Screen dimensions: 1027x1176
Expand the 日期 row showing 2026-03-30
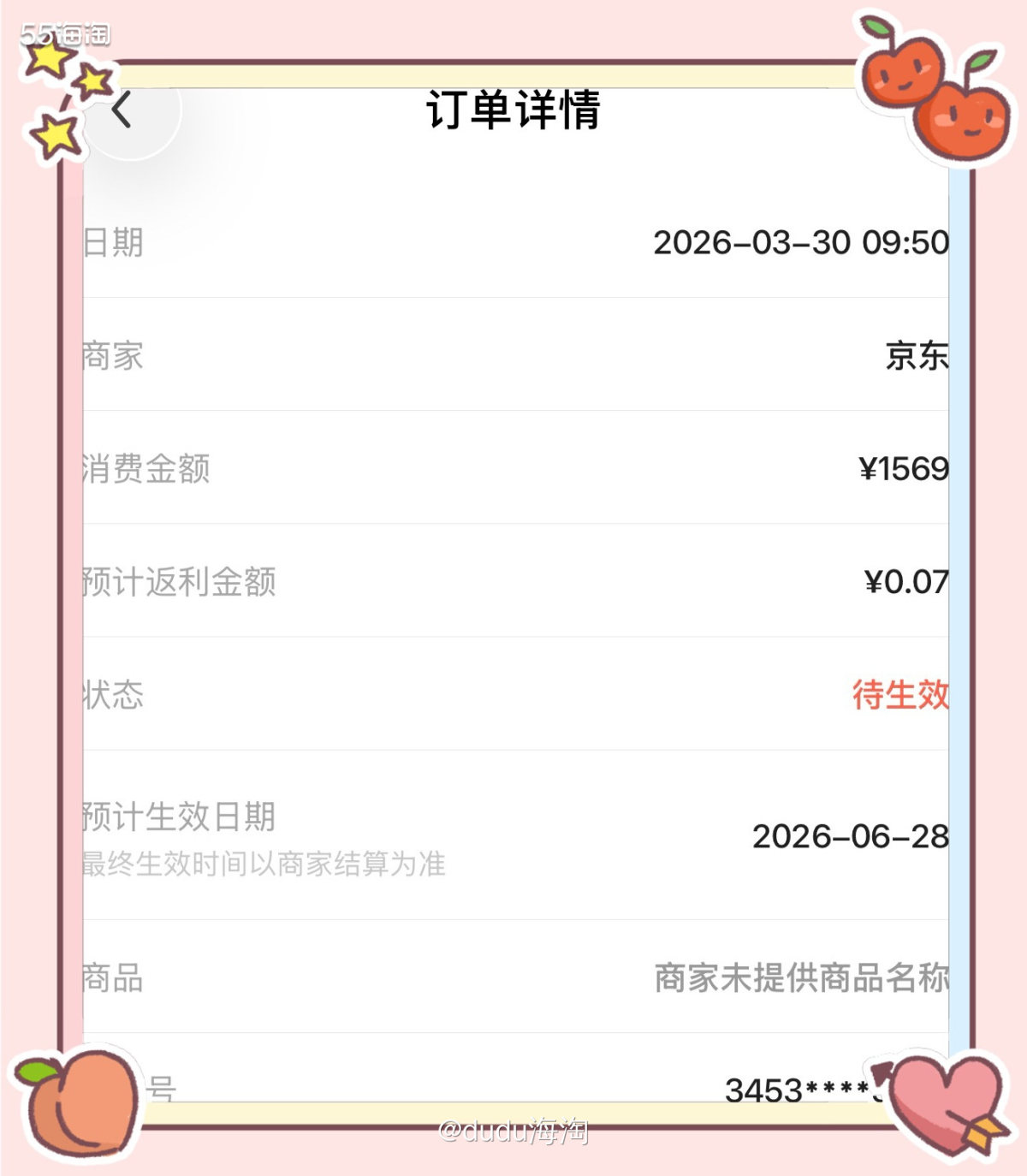513,243
